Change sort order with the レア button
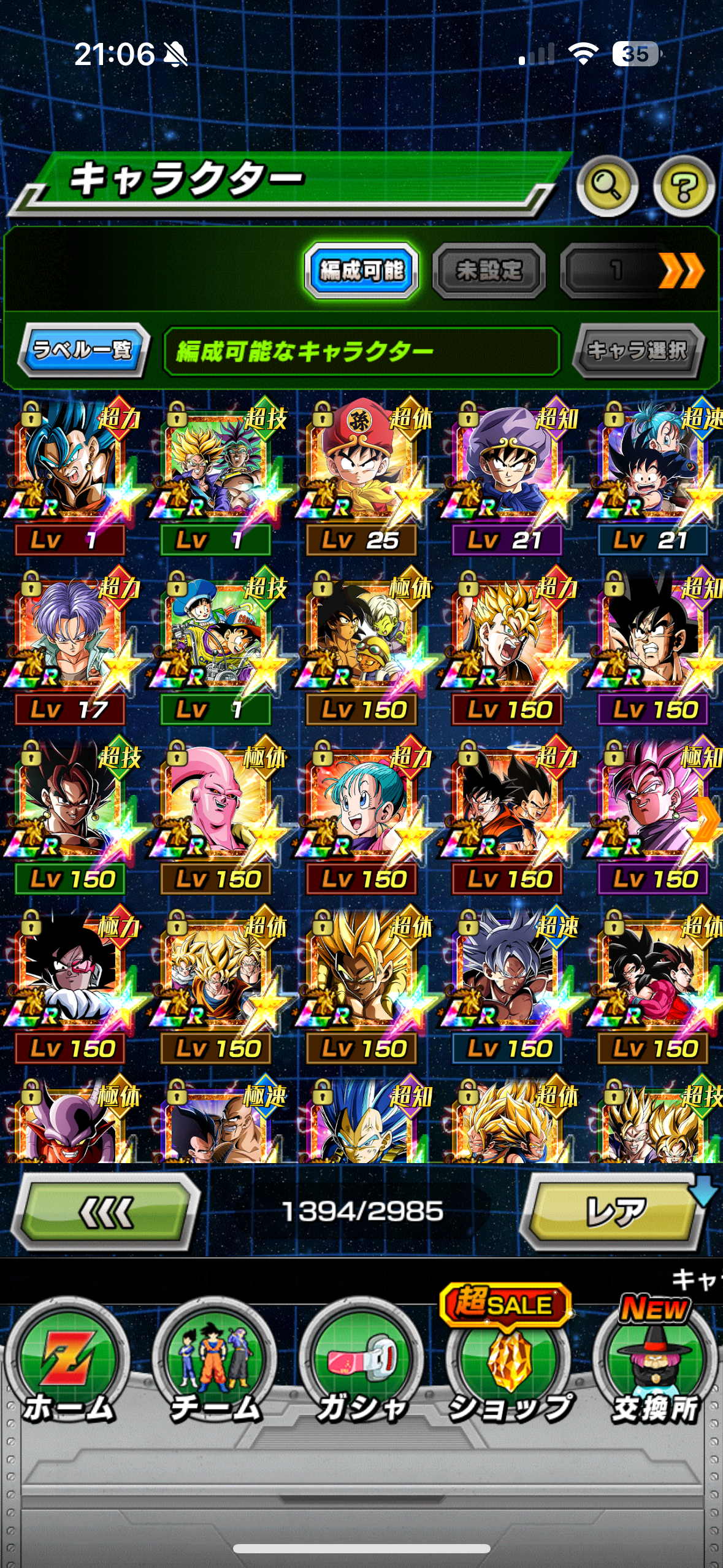This screenshot has width=723, height=1568. click(615, 1212)
